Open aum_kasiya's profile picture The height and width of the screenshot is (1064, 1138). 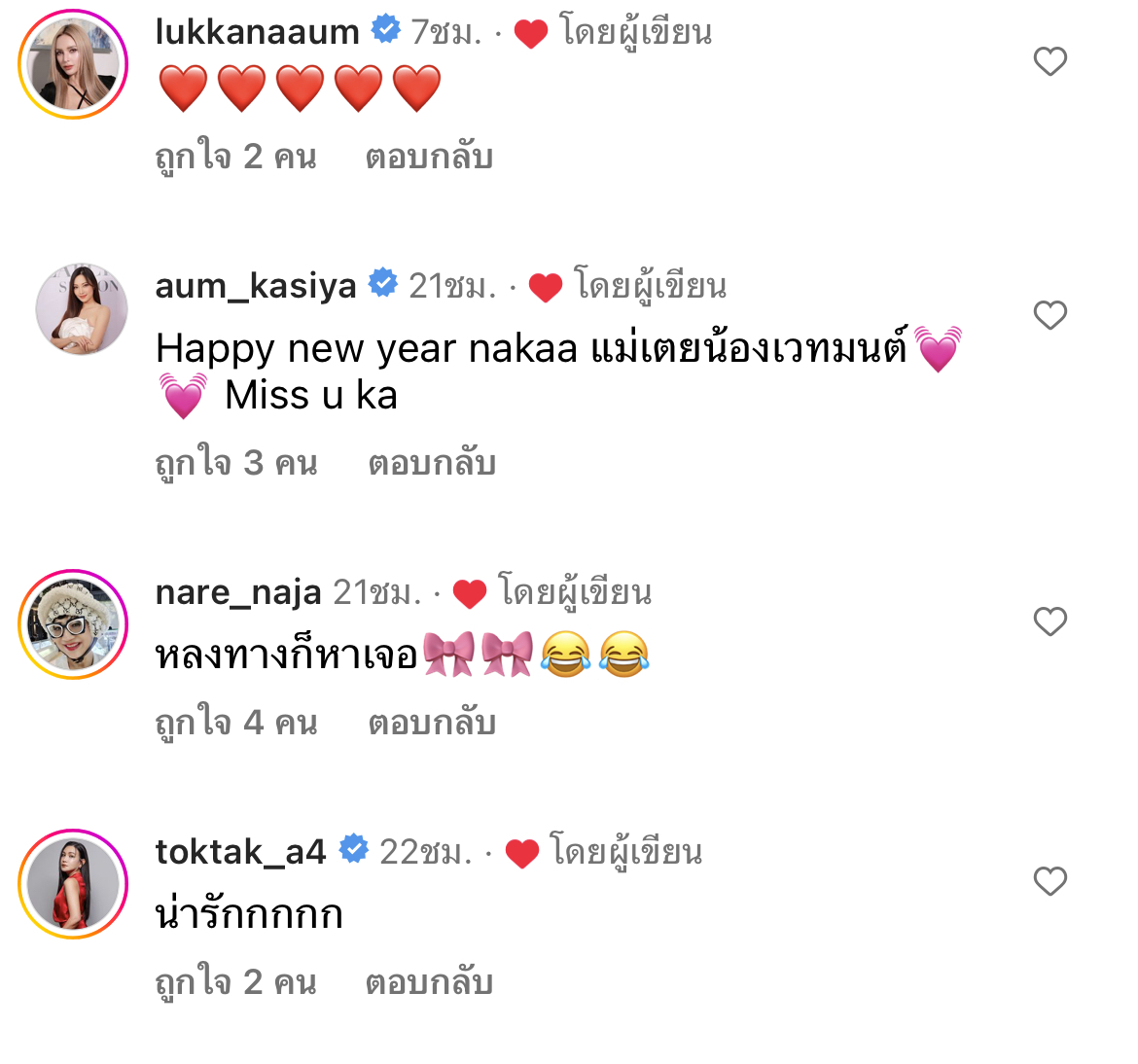pos(82,309)
